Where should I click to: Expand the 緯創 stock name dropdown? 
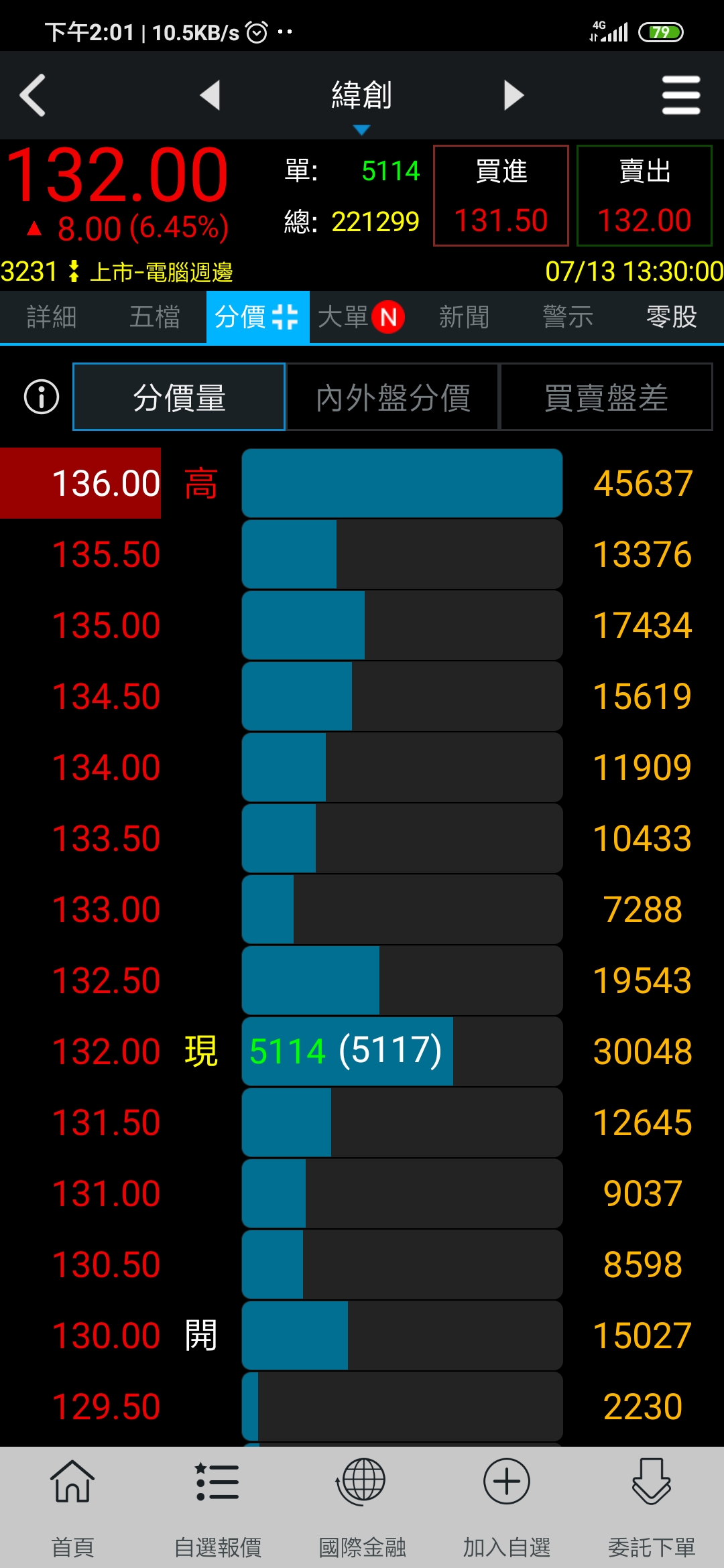(x=361, y=102)
